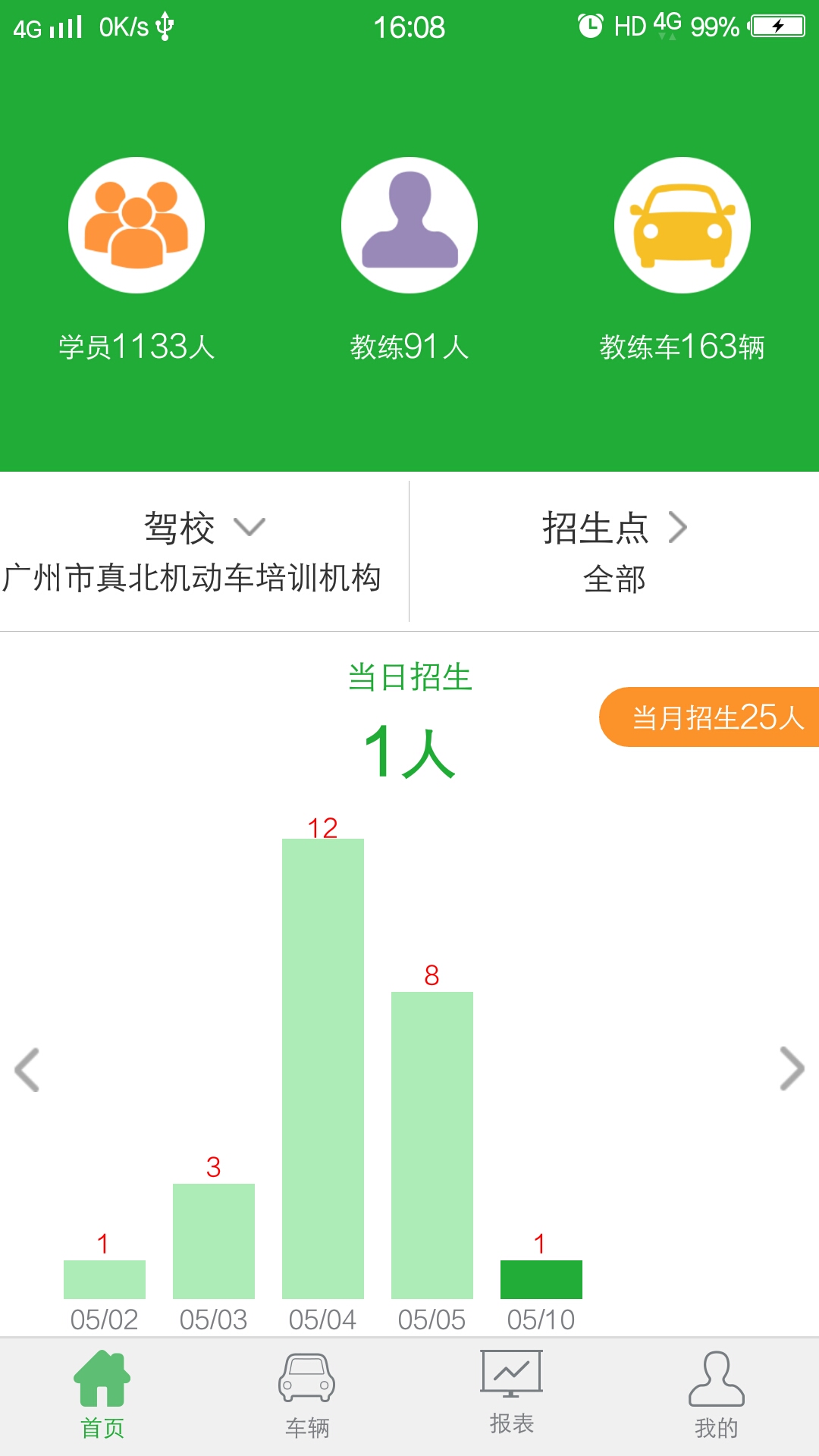This screenshot has width=819, height=1456.
Task: Open the 教练 coaches icon
Action: pyautogui.click(x=409, y=225)
